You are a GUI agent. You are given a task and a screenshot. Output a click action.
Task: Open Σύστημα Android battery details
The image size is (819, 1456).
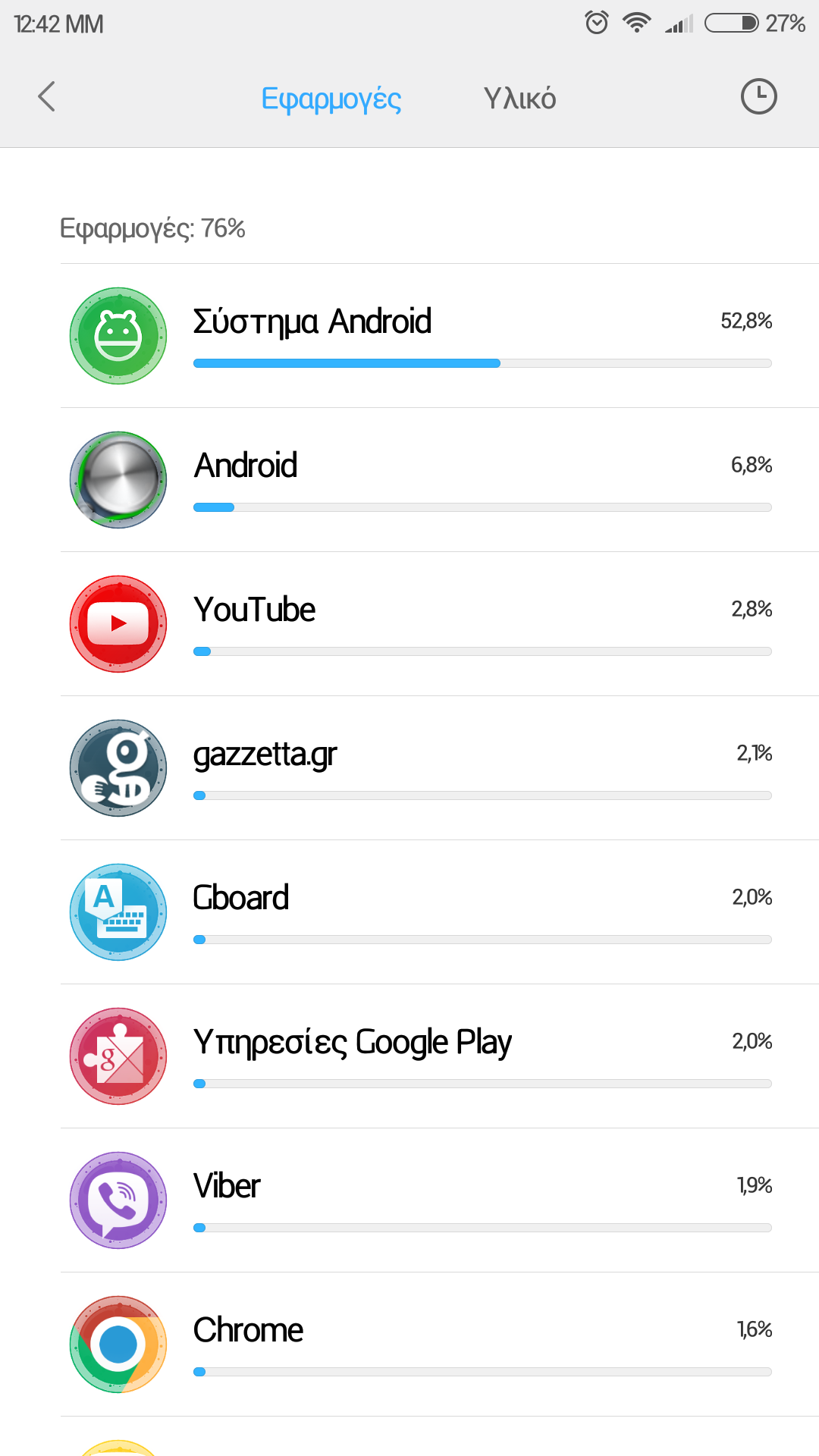(x=440, y=336)
